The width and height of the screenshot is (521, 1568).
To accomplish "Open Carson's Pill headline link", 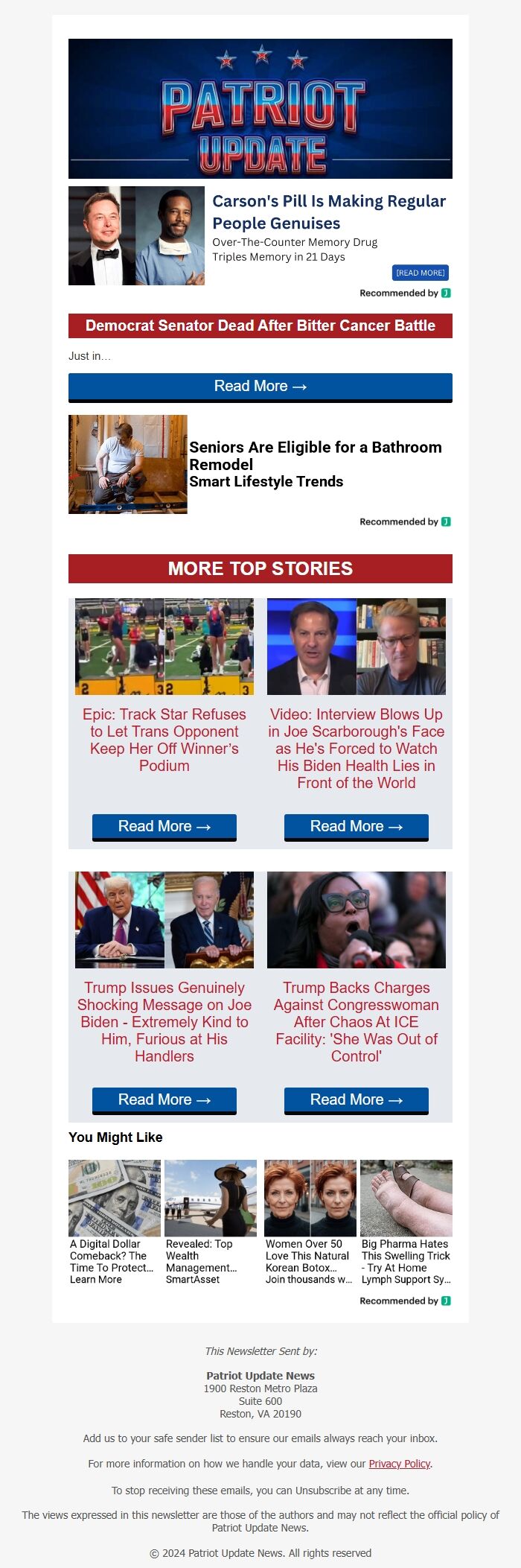I will pyautogui.click(x=328, y=212).
